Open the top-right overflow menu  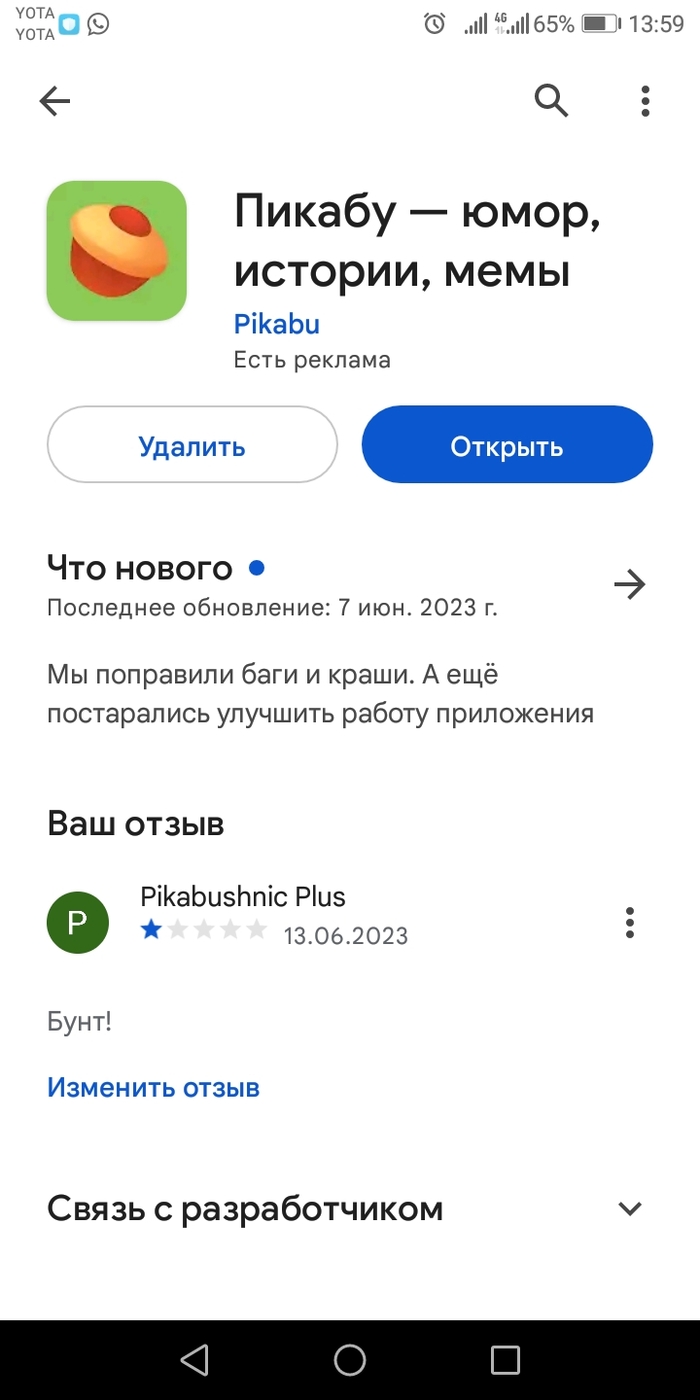[x=645, y=101]
